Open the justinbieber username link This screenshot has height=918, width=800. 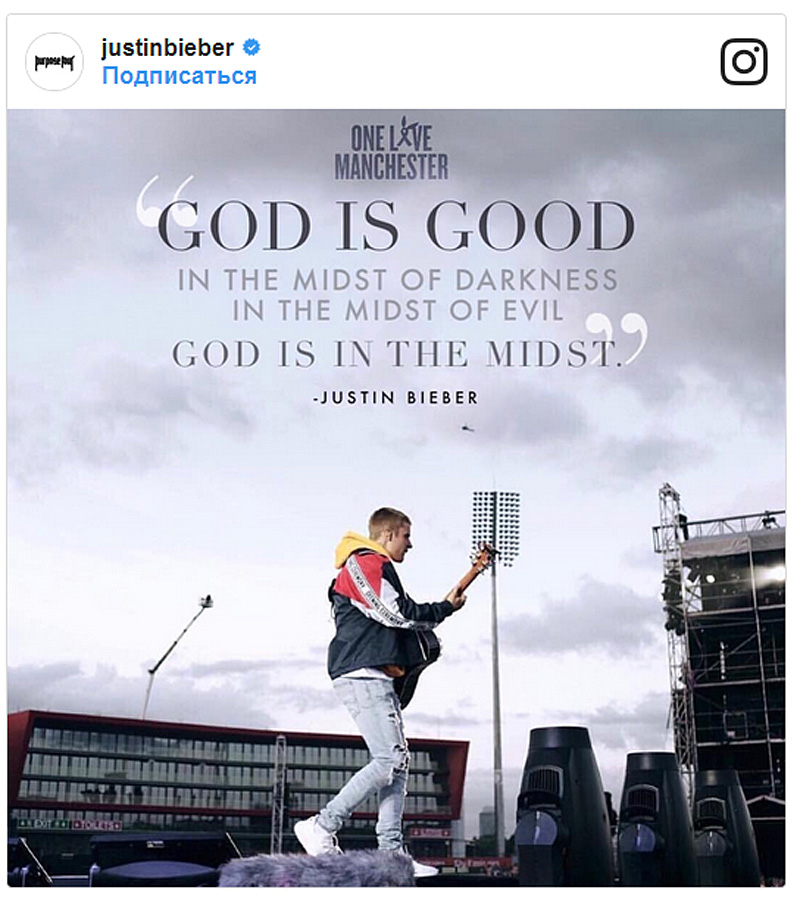(x=167, y=48)
